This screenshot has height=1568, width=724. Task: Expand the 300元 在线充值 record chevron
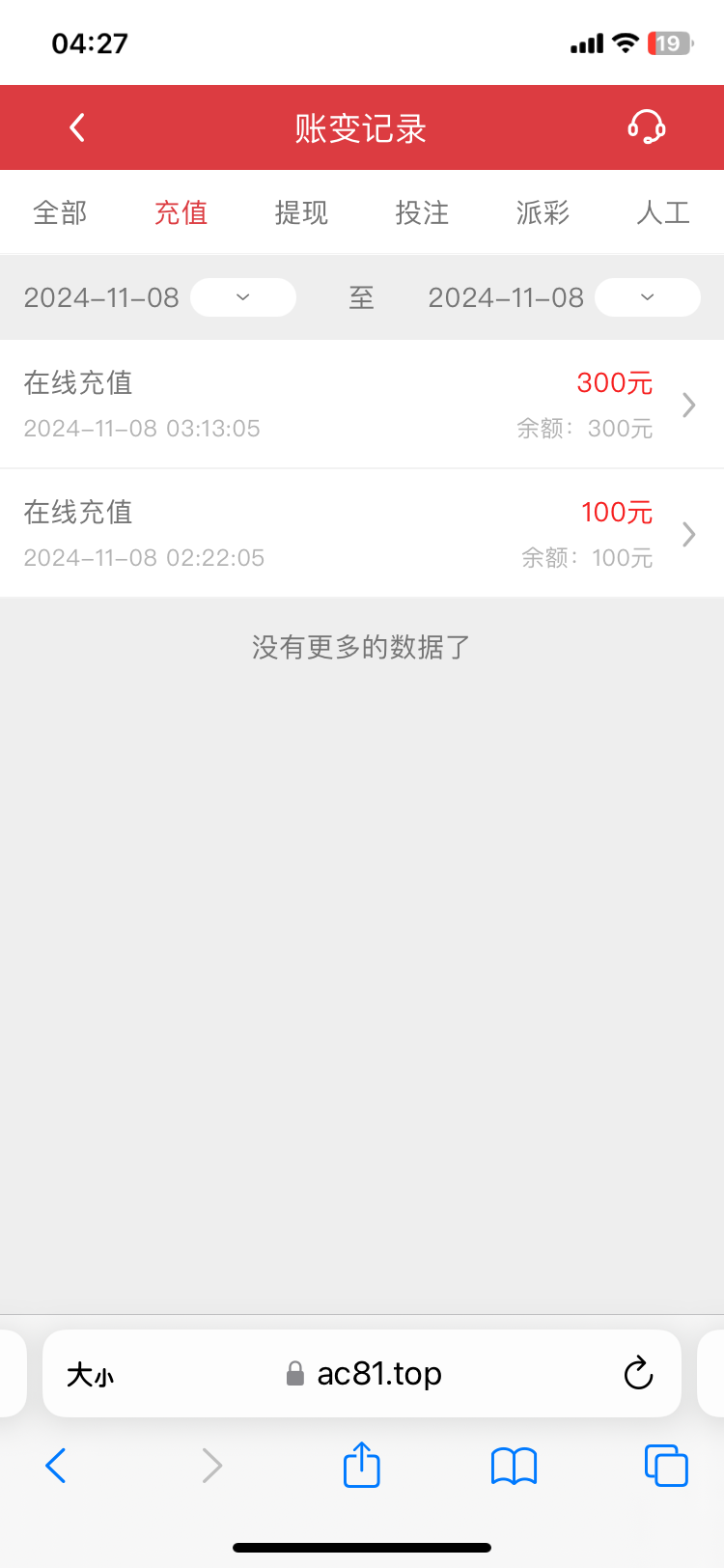click(x=687, y=406)
